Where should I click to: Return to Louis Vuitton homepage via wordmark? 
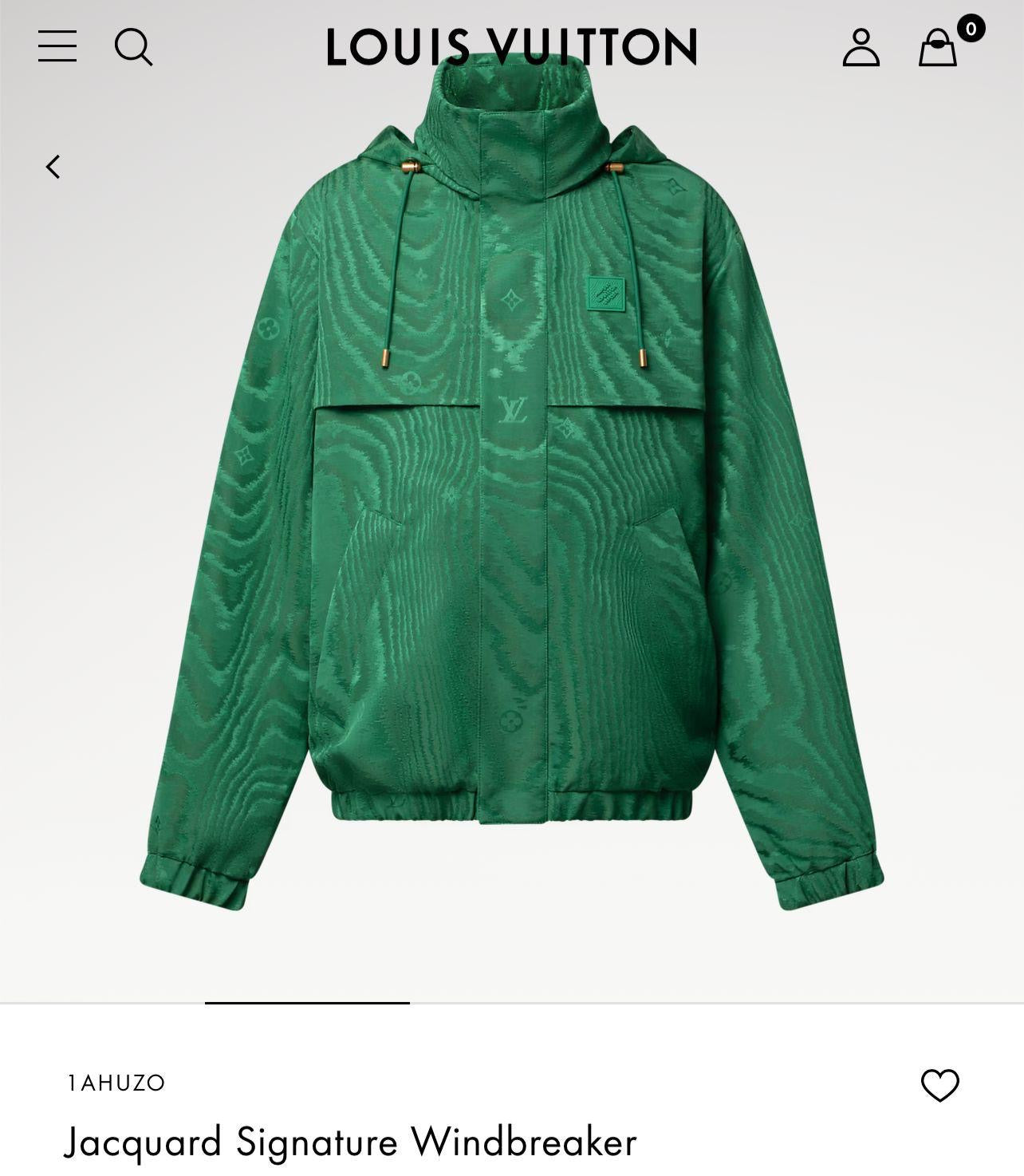click(510, 48)
